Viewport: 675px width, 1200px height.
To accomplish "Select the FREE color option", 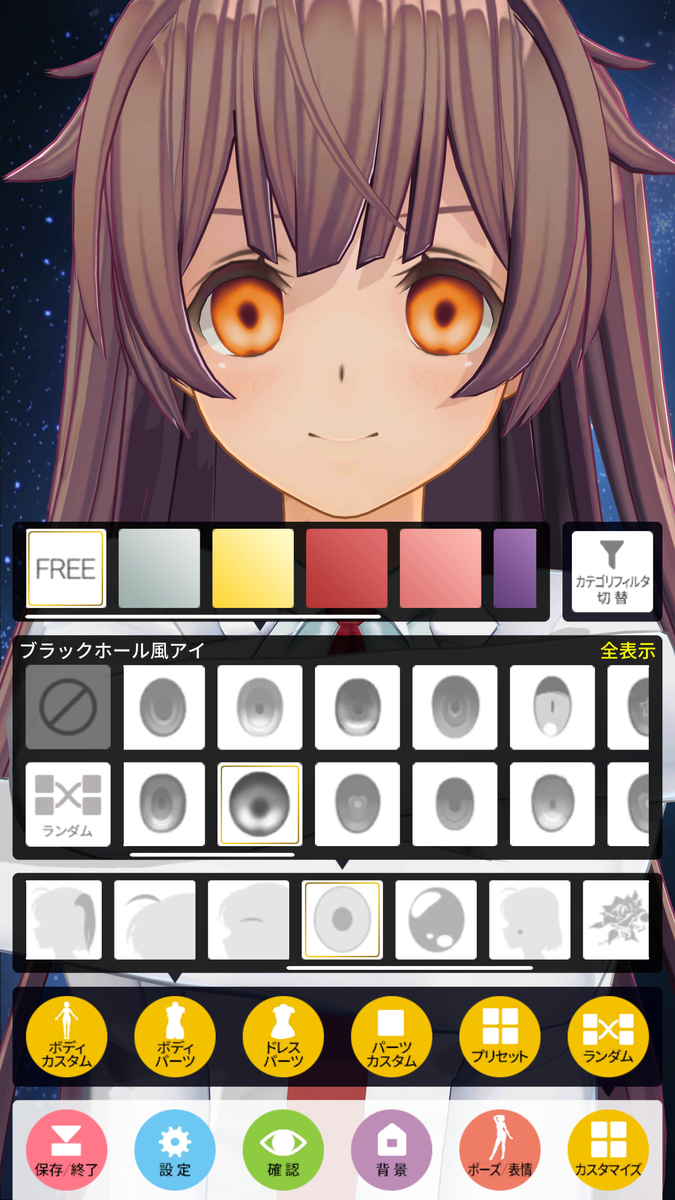I will (66, 569).
